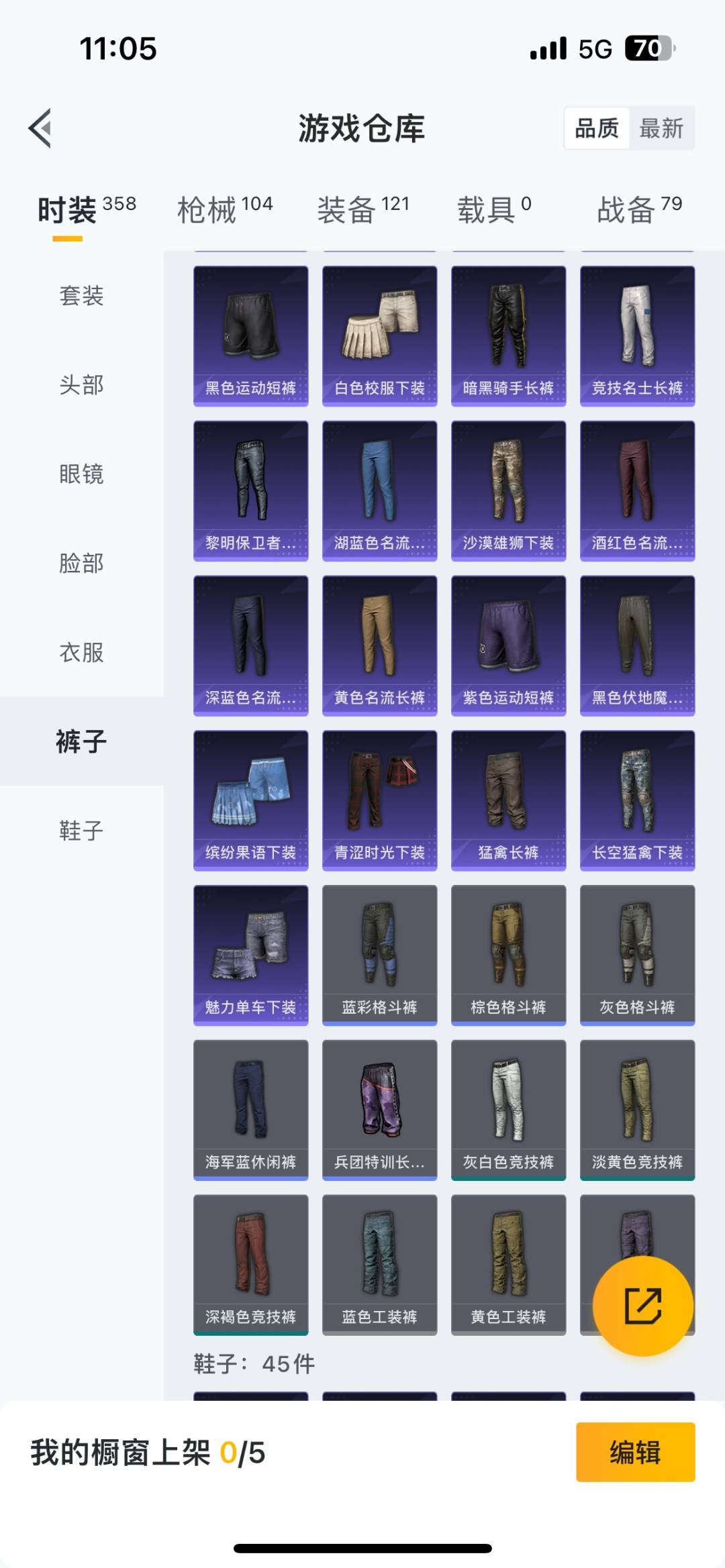Open the 战备 tab
Image resolution: width=725 pixels, height=1568 pixels.
[x=638, y=209]
